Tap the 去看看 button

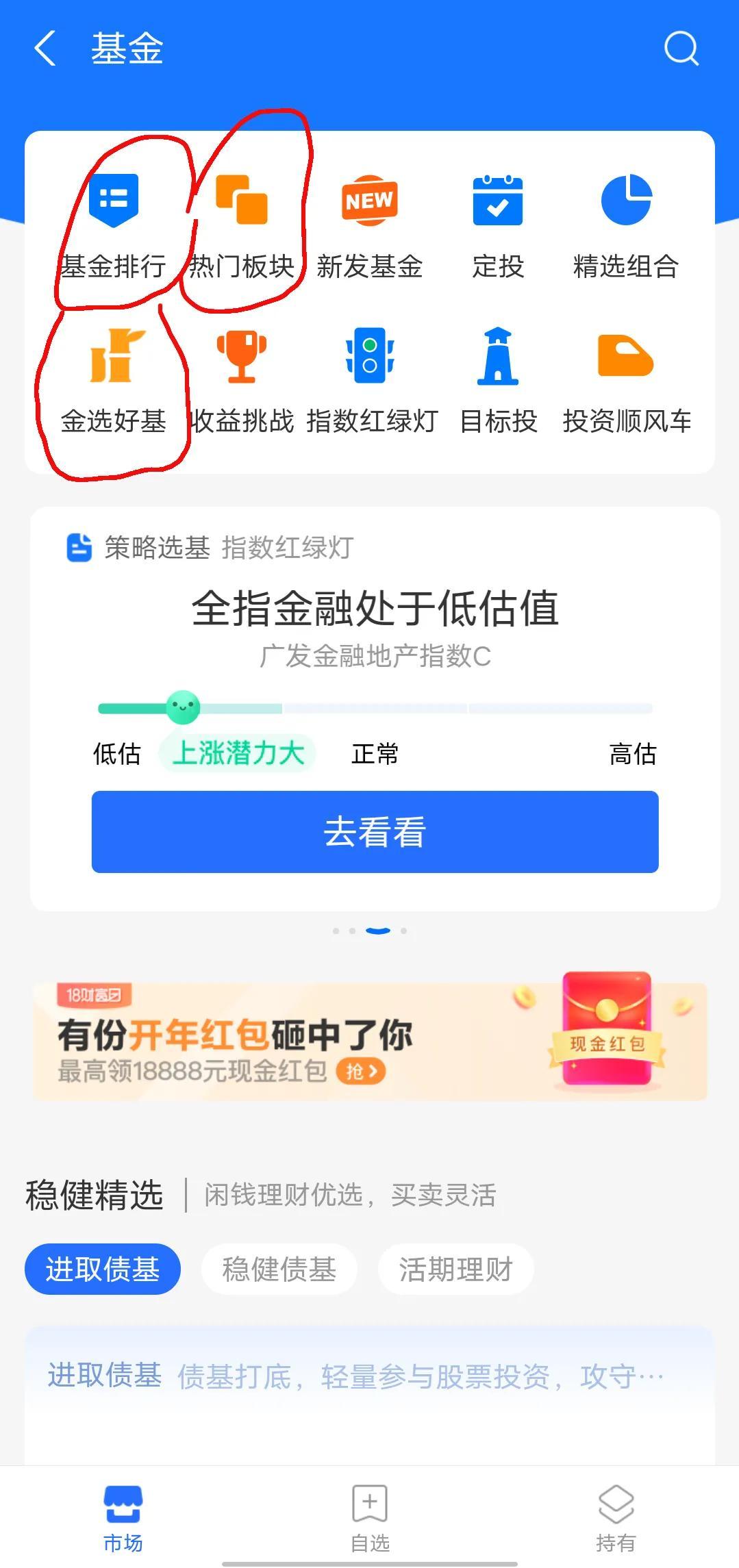375,832
